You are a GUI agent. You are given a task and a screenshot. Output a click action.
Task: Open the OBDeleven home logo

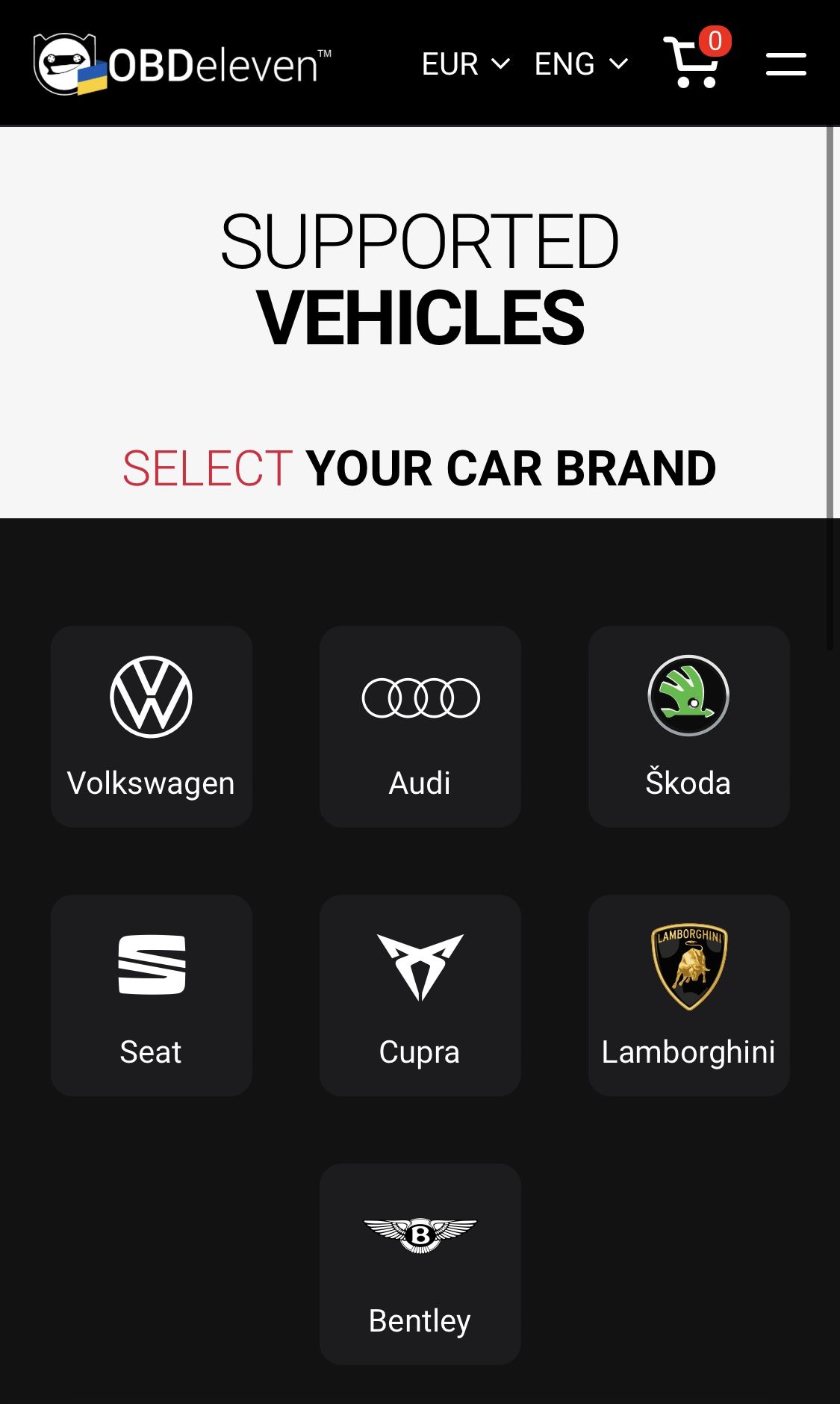click(182, 64)
